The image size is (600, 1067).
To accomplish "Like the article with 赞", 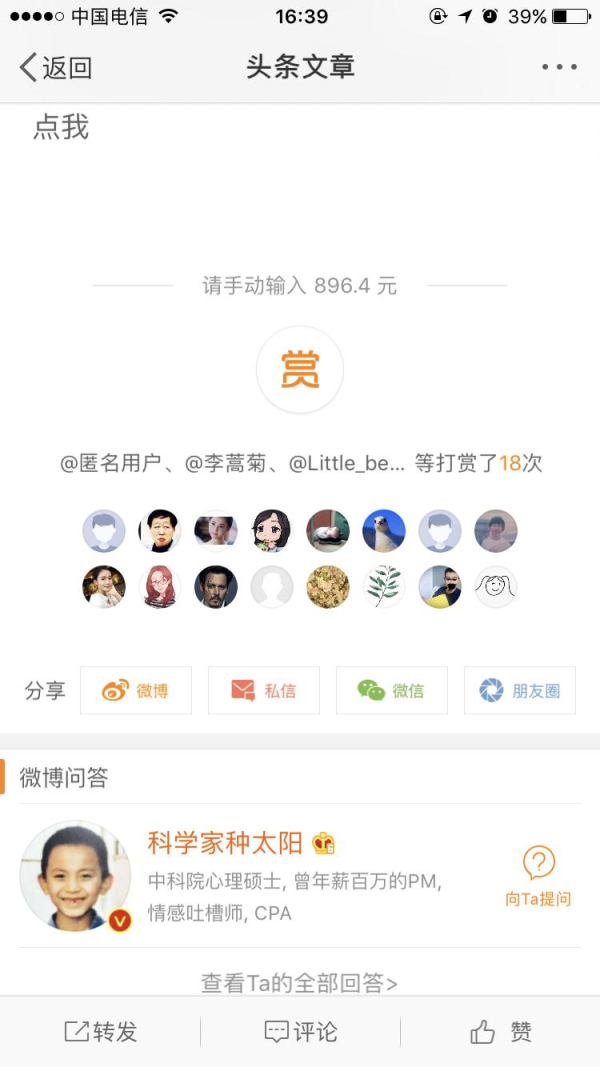I will 500,1032.
